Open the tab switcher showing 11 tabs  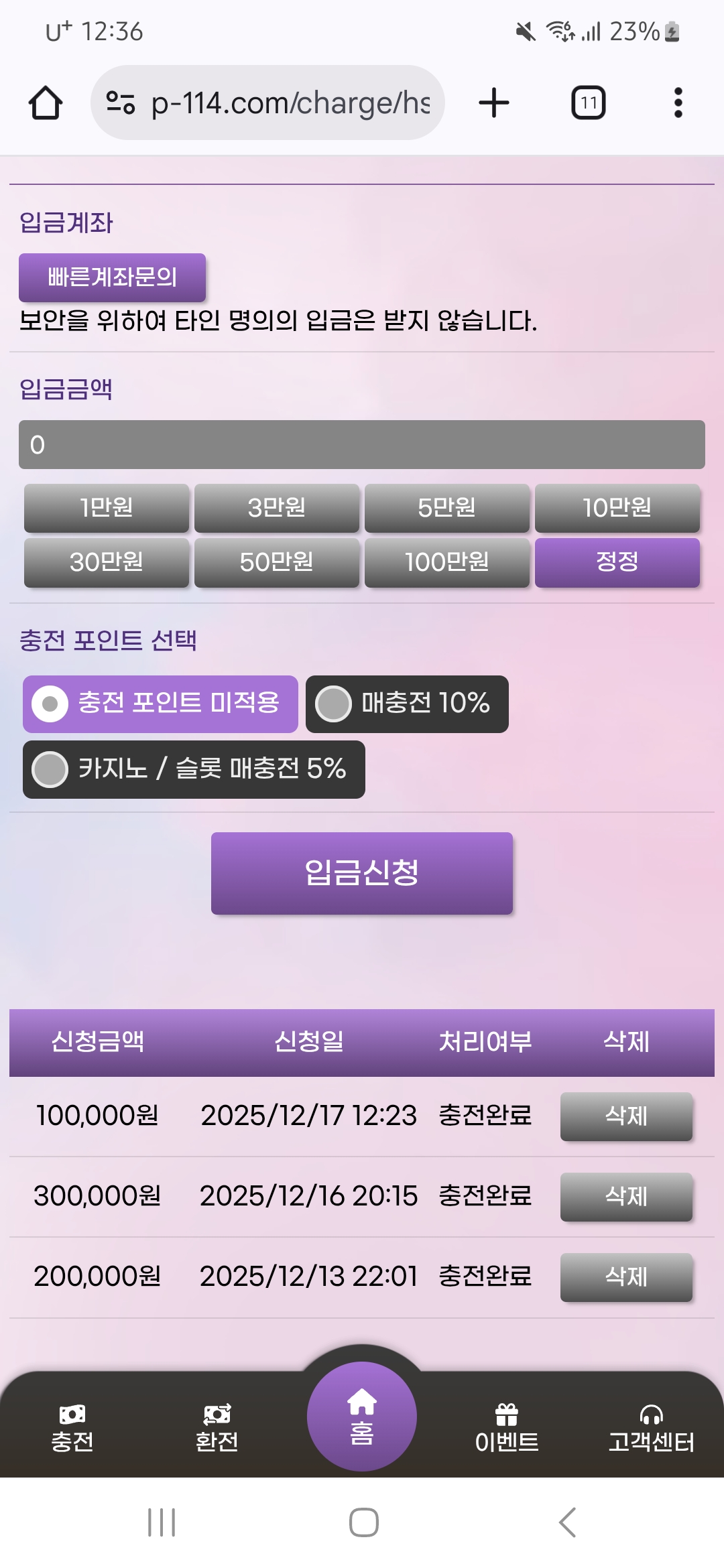pyautogui.click(x=588, y=103)
